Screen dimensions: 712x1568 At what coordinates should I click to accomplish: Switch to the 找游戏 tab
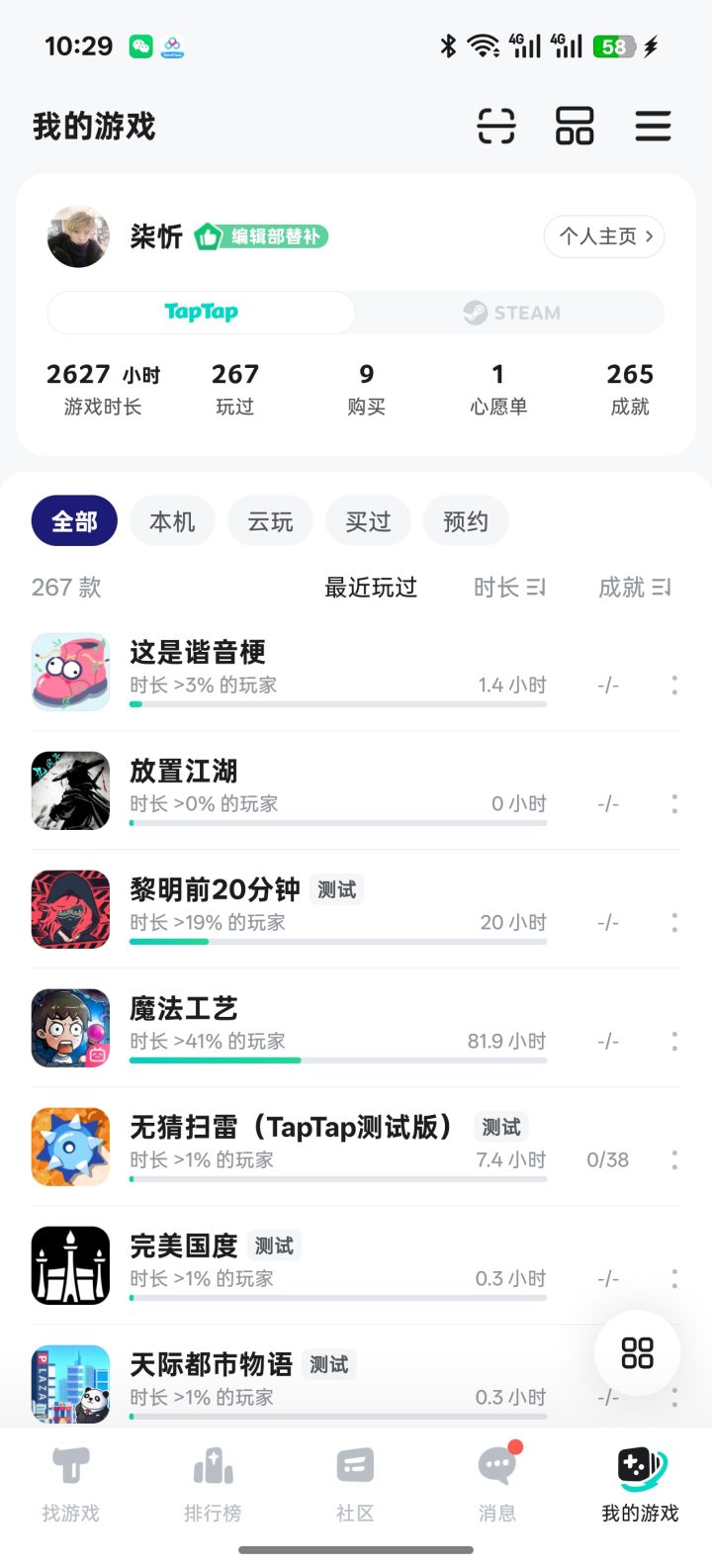[70, 1484]
